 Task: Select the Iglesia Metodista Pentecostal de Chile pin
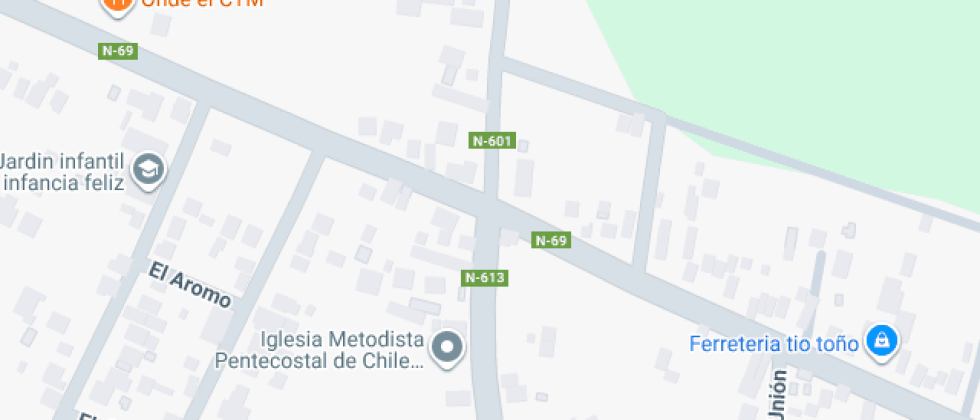coord(447,348)
